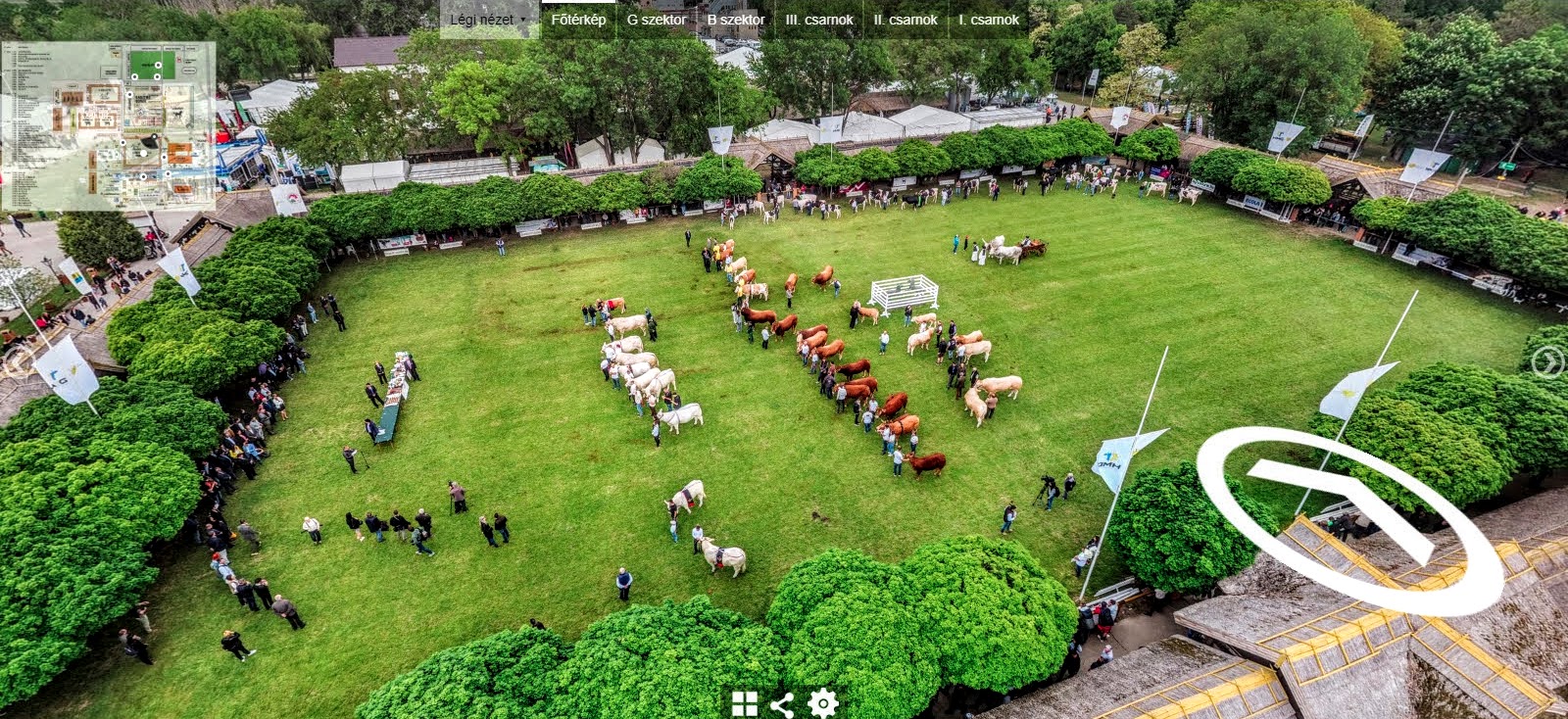Open I. csarnok view
This screenshot has width=1568, height=719.
click(989, 20)
